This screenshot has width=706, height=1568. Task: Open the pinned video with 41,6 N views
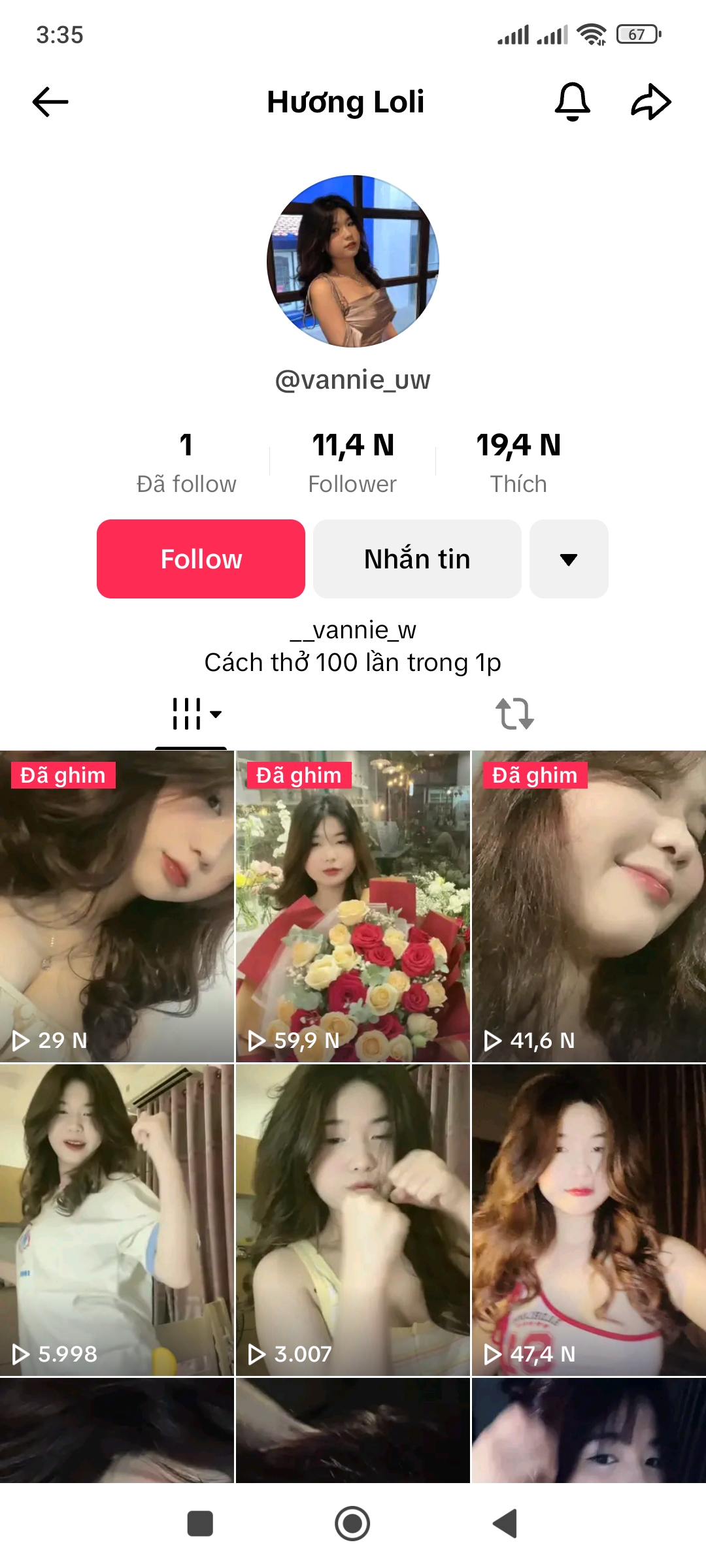[589, 906]
